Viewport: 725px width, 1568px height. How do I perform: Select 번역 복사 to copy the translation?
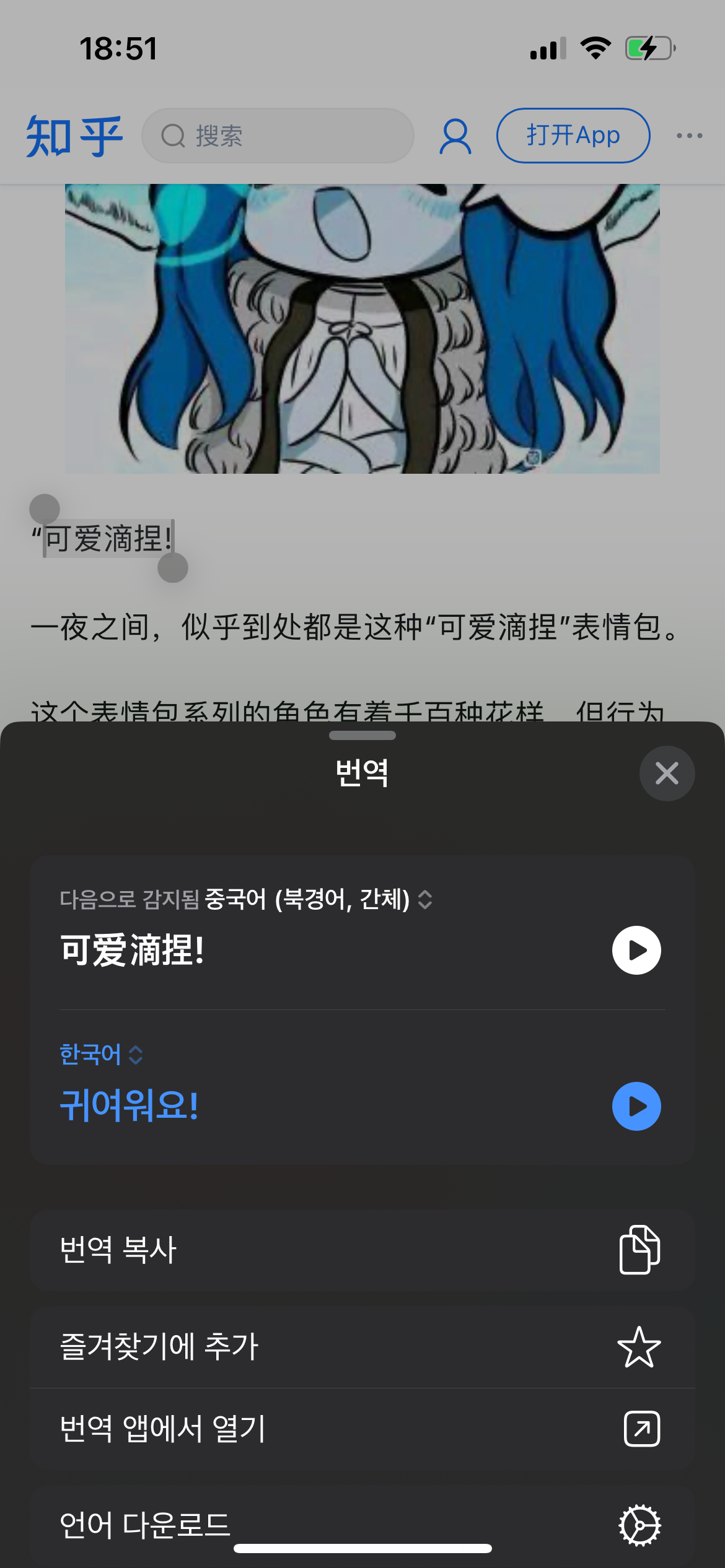pos(362,1250)
